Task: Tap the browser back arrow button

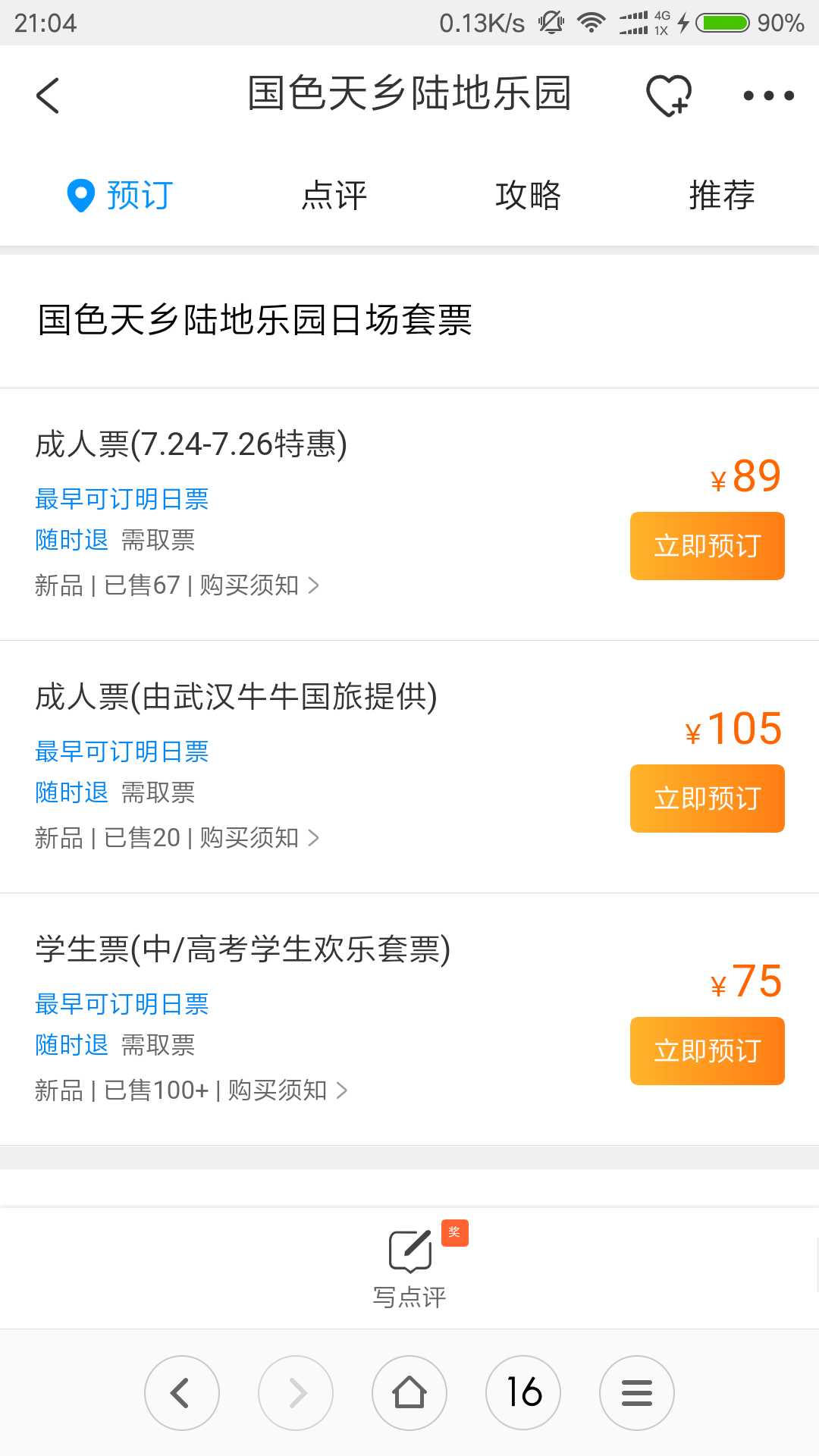Action: tap(182, 1393)
